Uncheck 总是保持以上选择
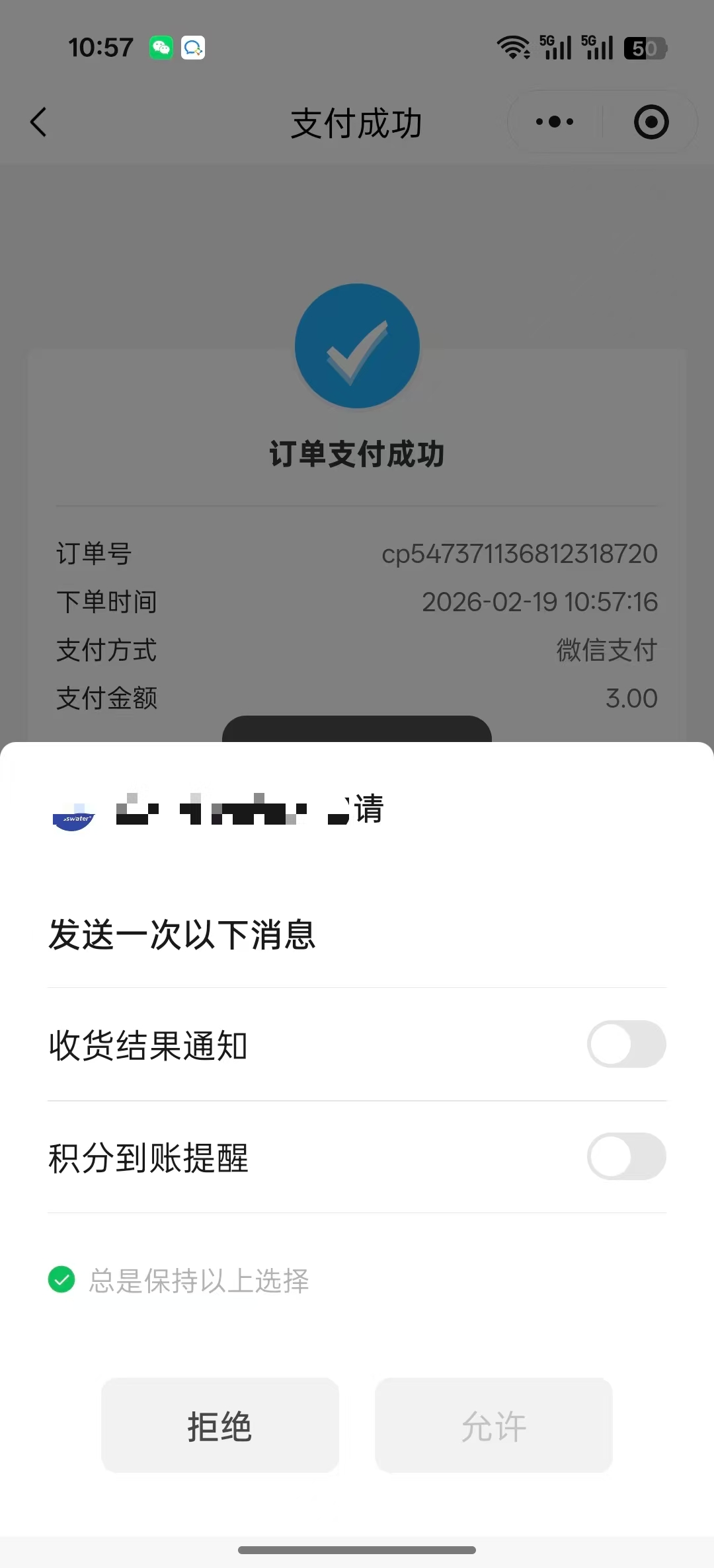 tap(61, 1280)
